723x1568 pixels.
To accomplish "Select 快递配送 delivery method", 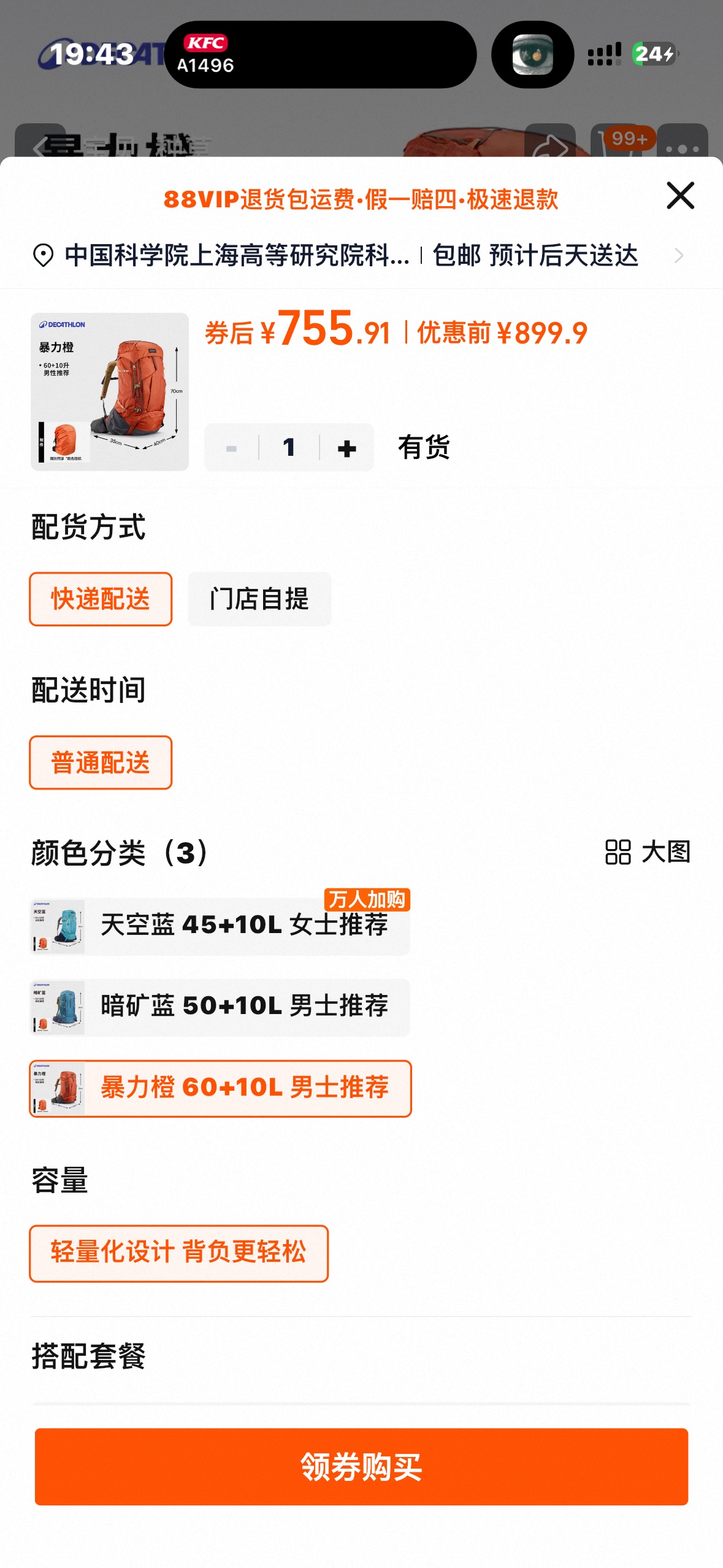I will [x=101, y=599].
